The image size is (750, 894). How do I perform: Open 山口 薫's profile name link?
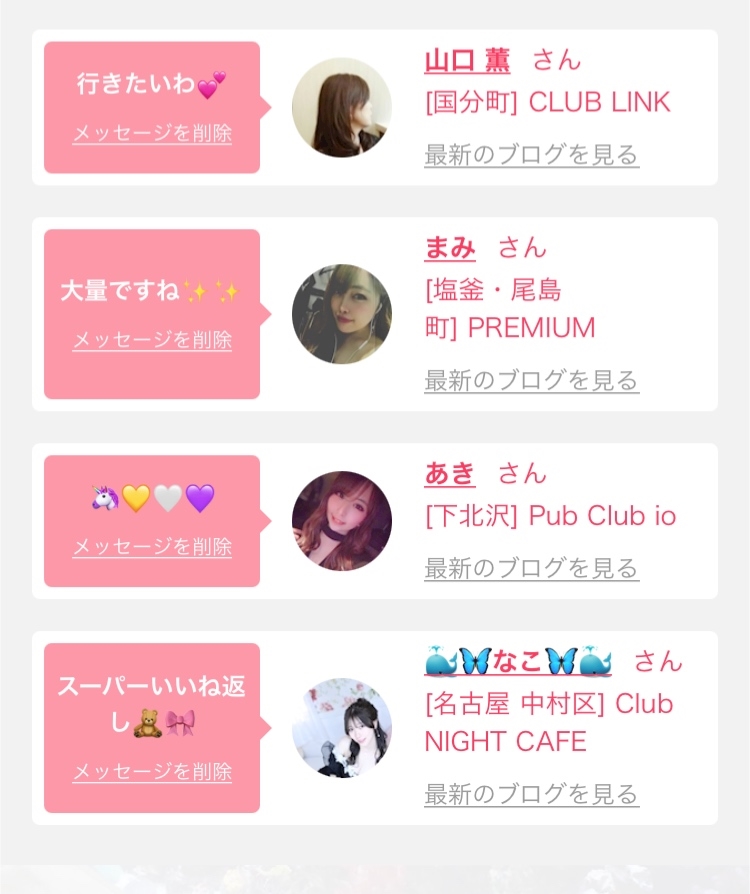pos(467,60)
